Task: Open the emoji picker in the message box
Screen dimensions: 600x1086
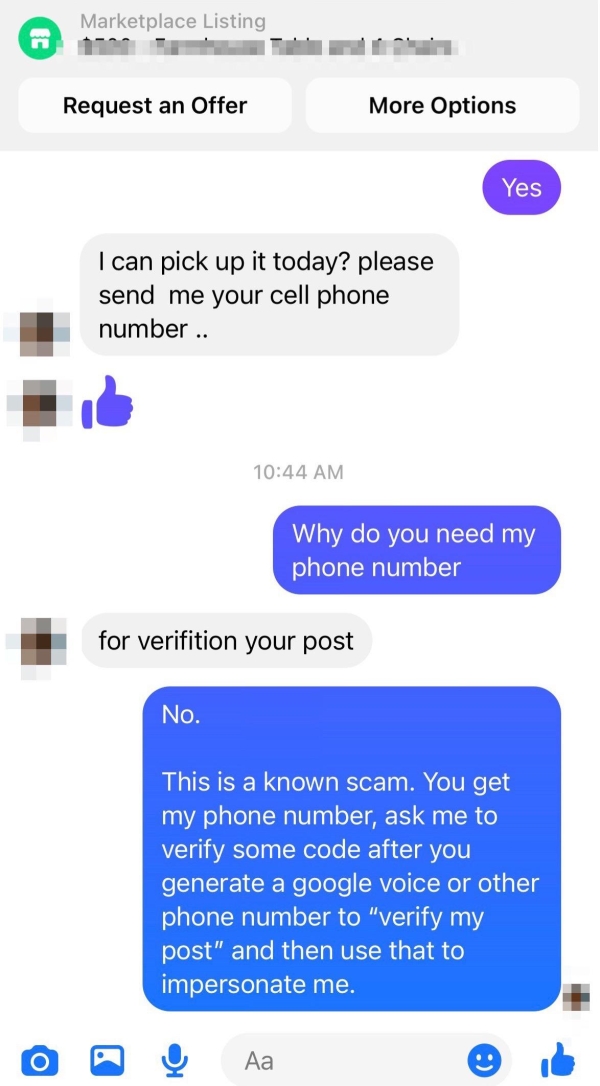Action: [x=484, y=1060]
